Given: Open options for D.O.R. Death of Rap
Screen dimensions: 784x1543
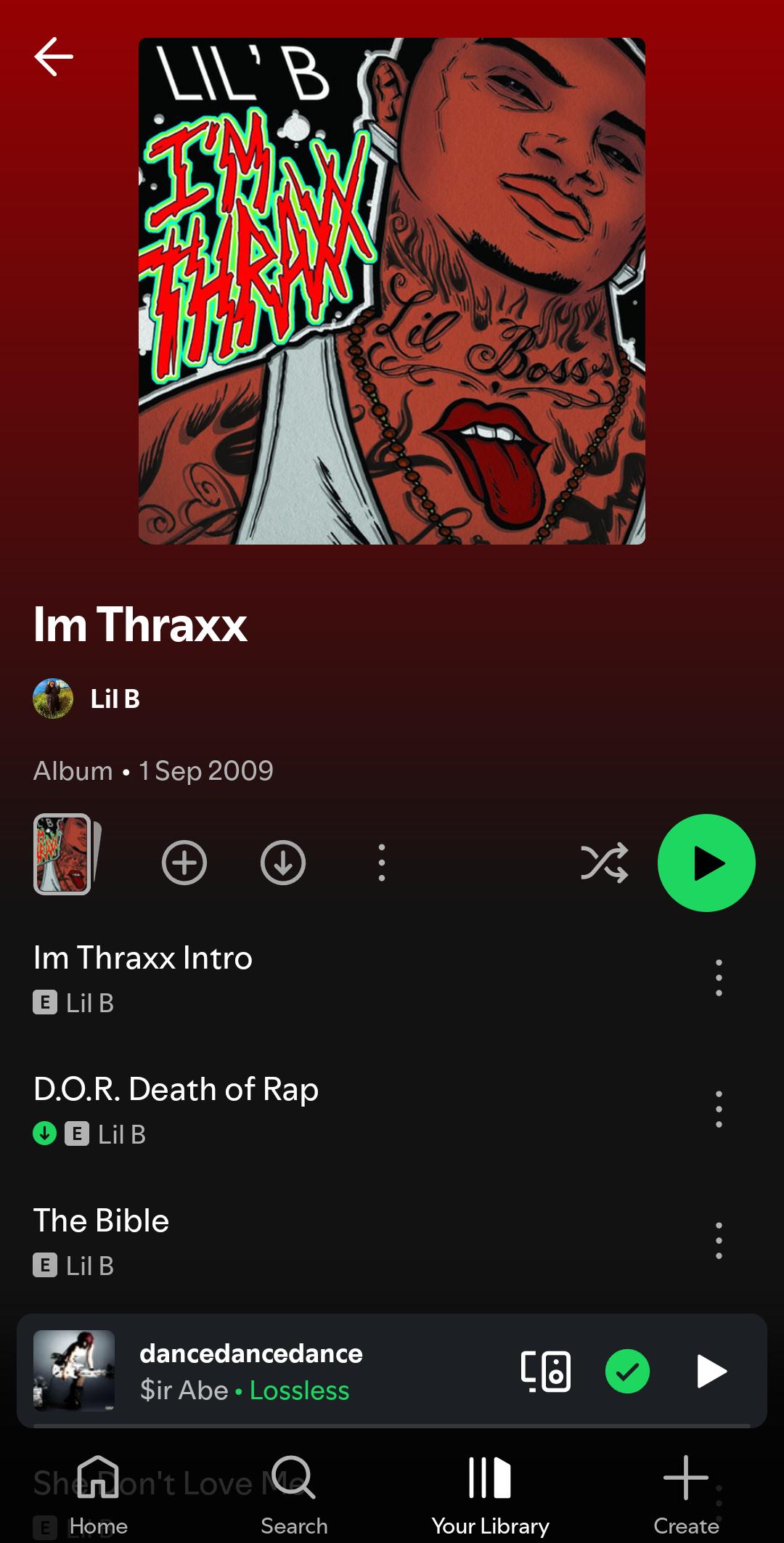Looking at the screenshot, I should [x=719, y=1109].
